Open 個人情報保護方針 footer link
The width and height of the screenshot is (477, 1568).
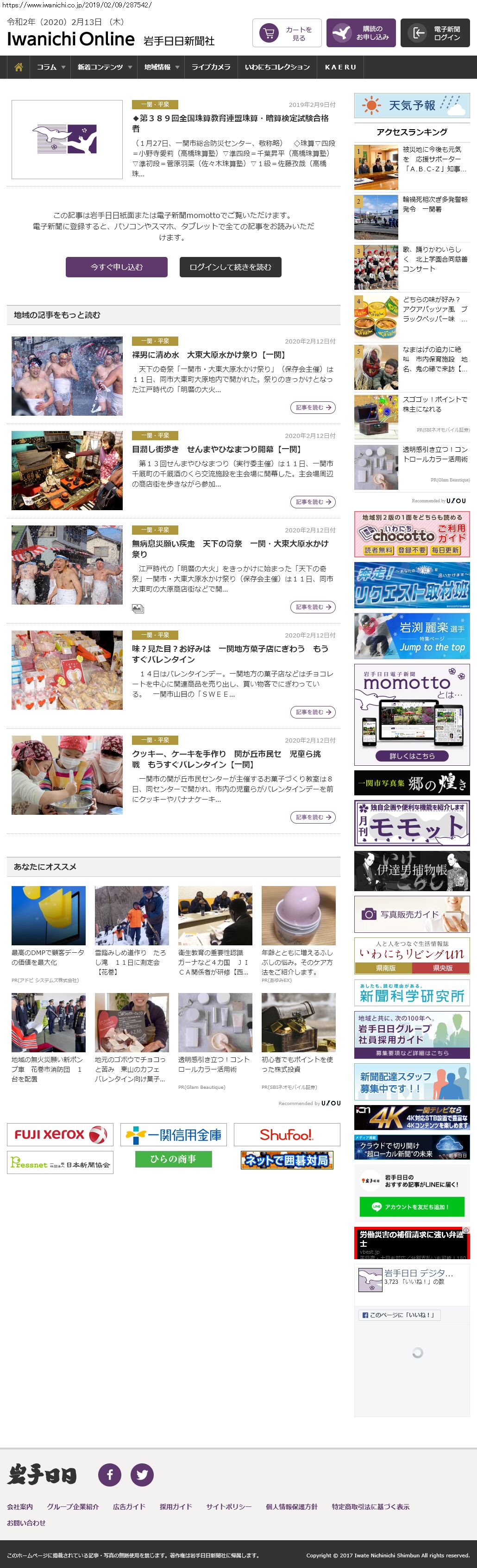(291, 1506)
